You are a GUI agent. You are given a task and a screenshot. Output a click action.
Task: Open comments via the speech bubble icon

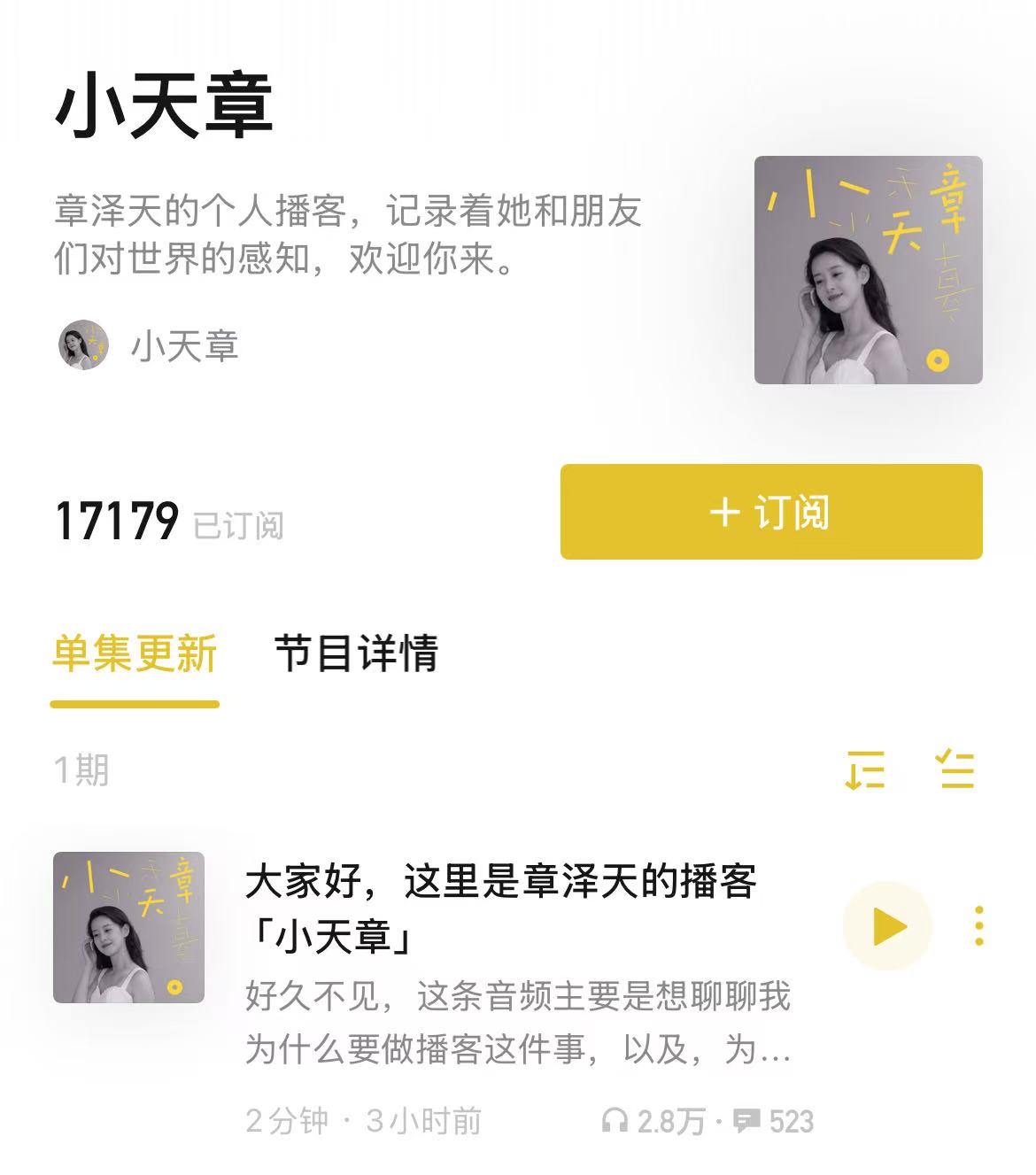coord(746,1120)
